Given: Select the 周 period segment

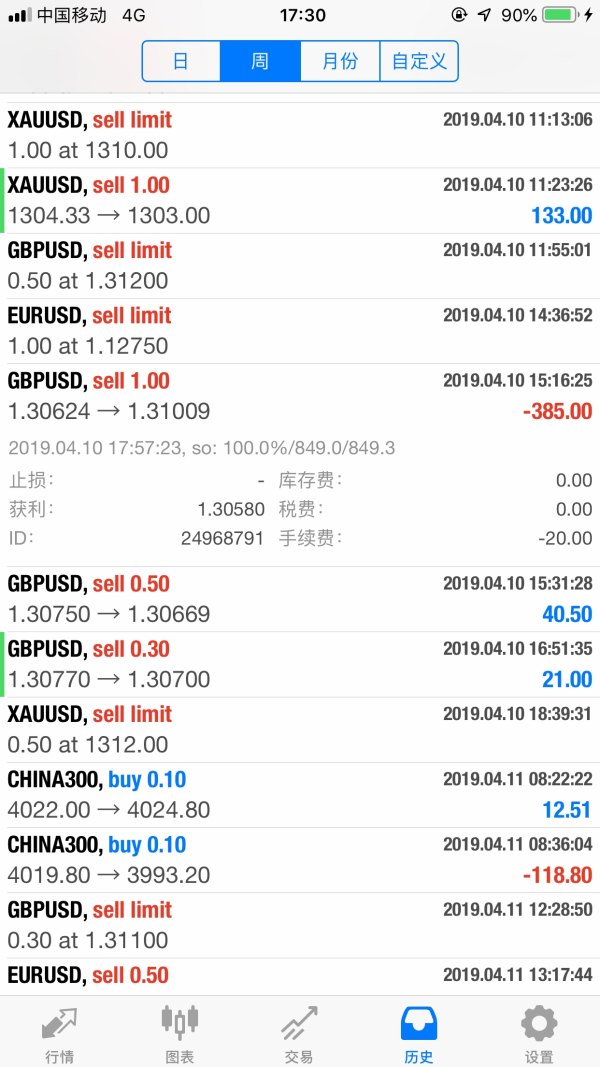Looking at the screenshot, I should 260,61.
